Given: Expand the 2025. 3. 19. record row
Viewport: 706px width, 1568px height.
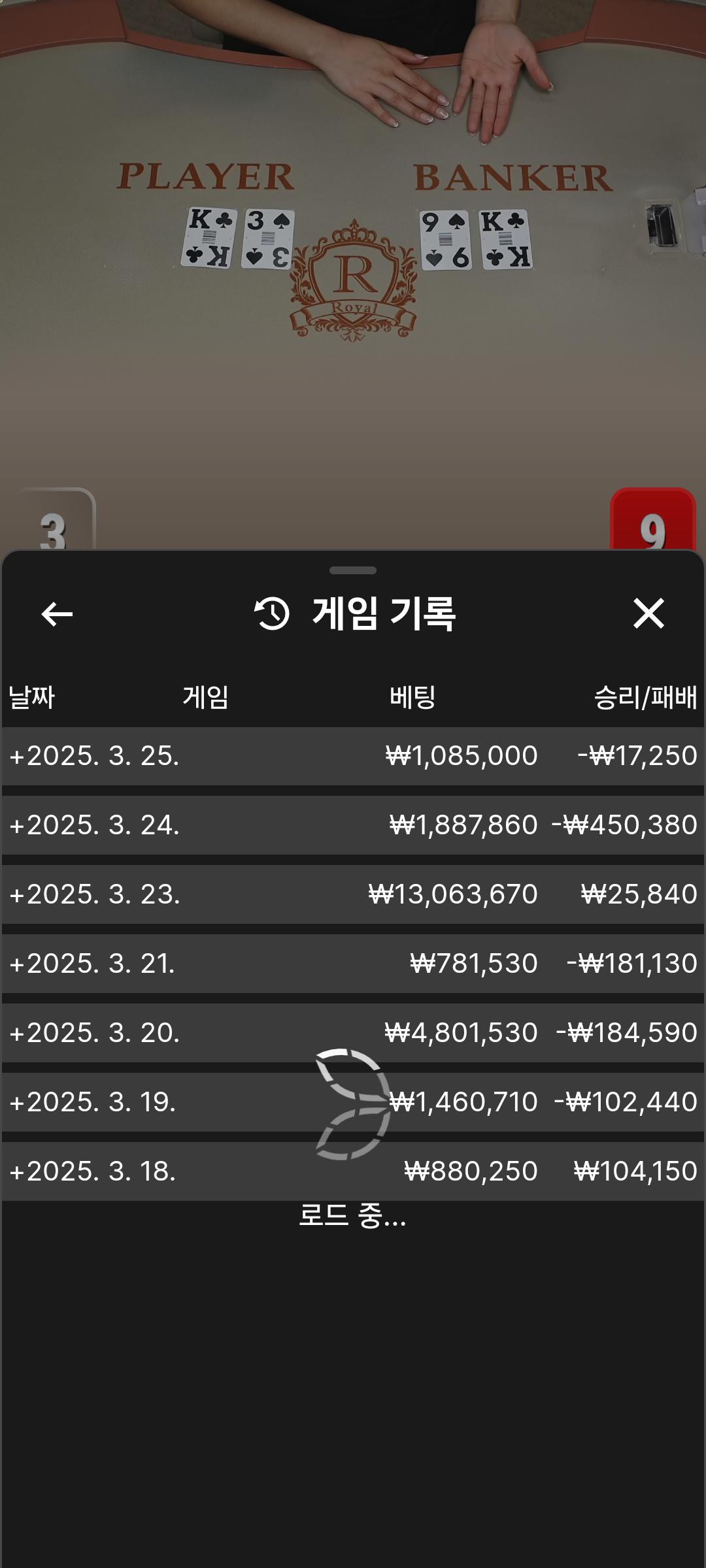Looking at the screenshot, I should [17, 1103].
